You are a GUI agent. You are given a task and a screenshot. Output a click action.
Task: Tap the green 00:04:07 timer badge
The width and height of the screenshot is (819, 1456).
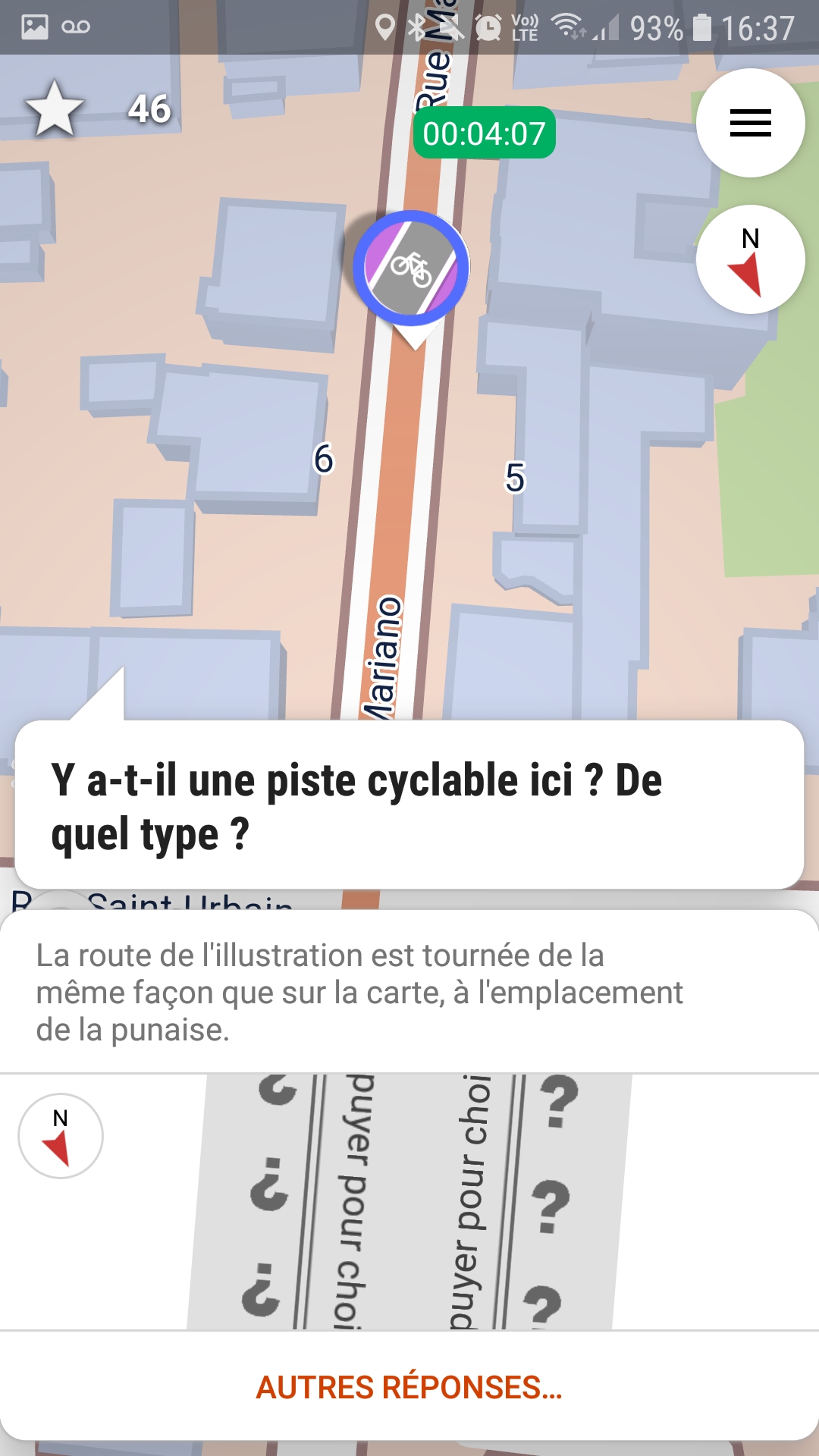click(483, 132)
